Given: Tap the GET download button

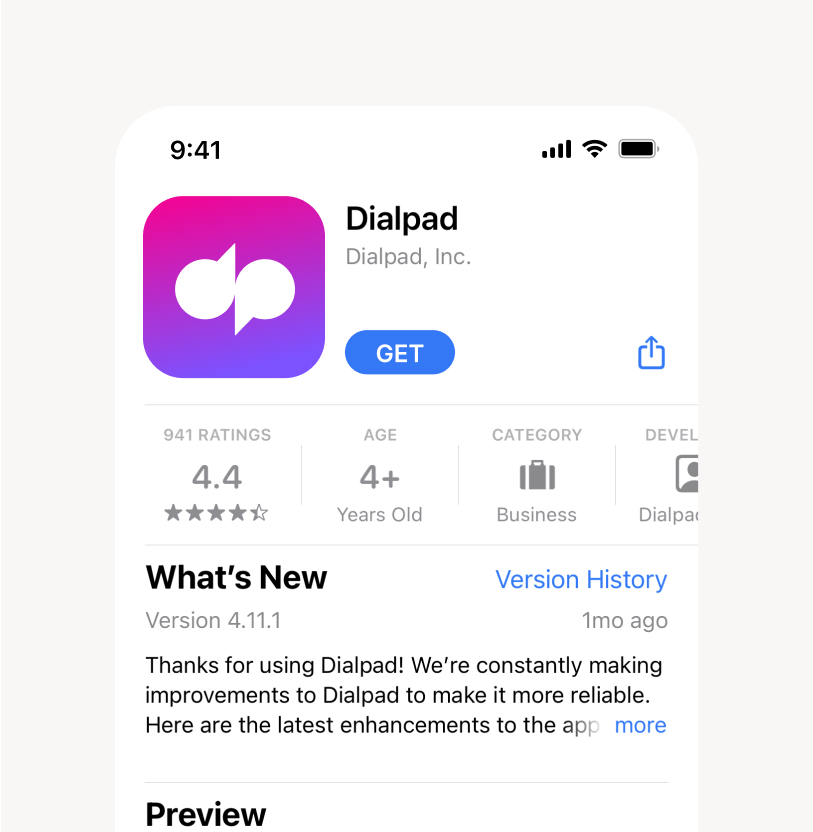Looking at the screenshot, I should click(x=399, y=352).
